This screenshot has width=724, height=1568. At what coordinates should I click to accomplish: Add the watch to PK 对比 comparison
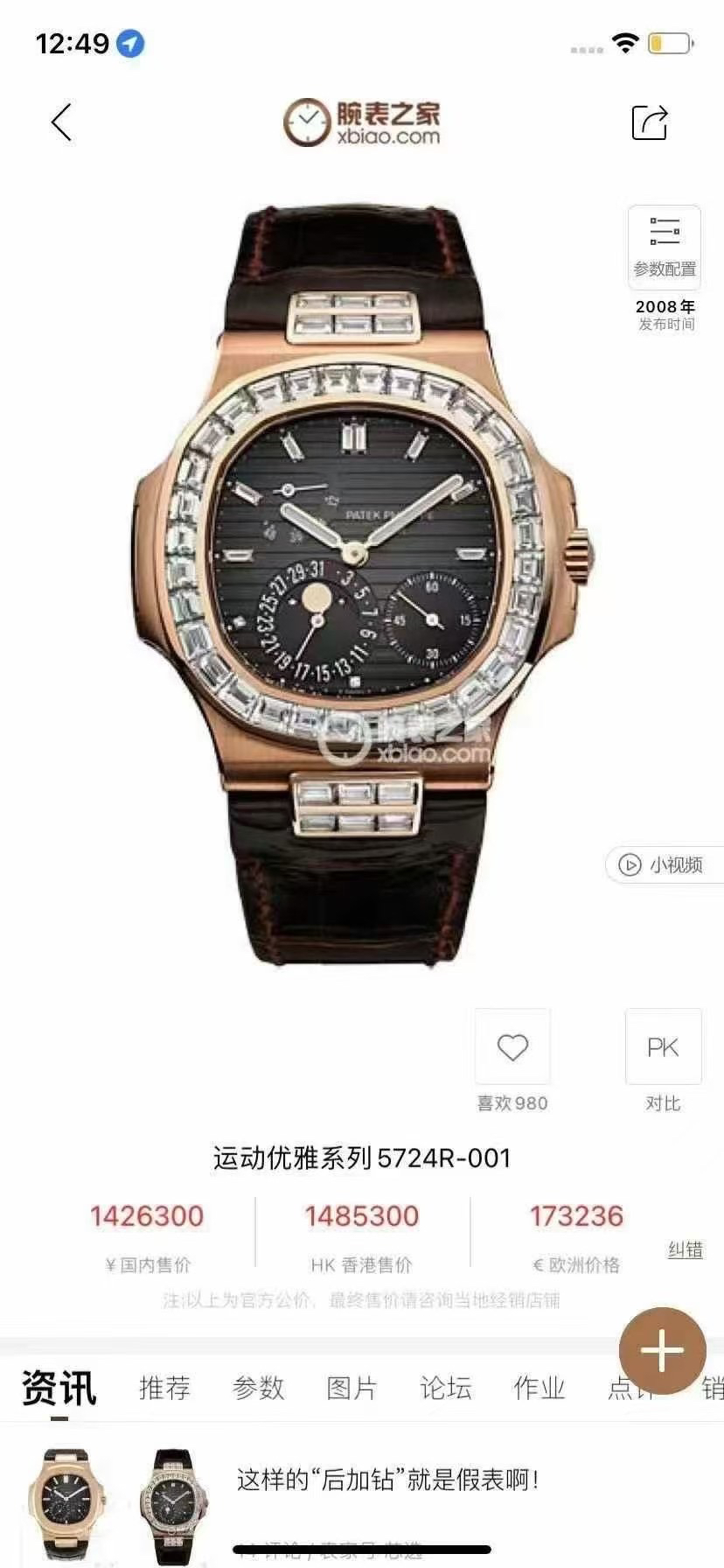point(663,1047)
